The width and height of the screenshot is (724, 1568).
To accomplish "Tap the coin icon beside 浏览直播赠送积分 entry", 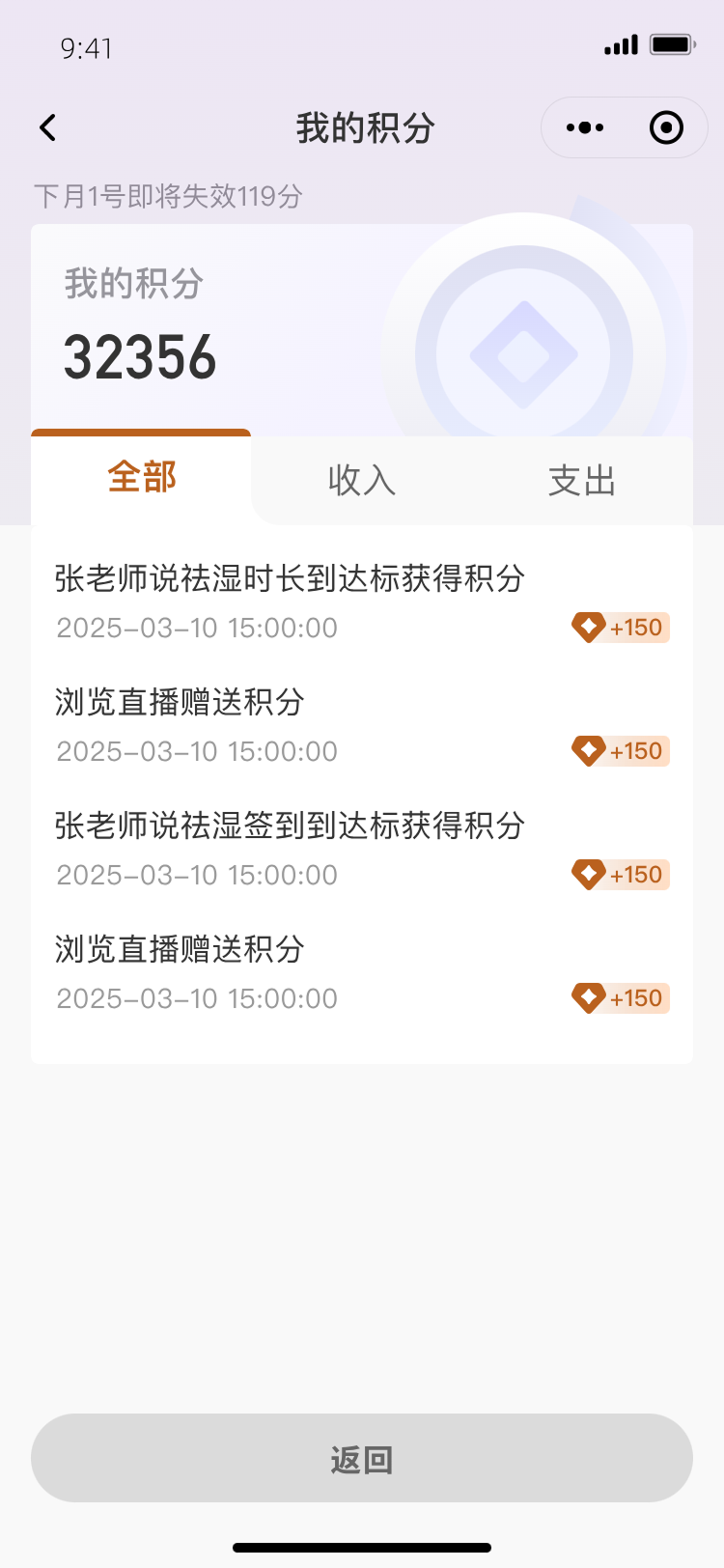I will pyautogui.click(x=587, y=751).
